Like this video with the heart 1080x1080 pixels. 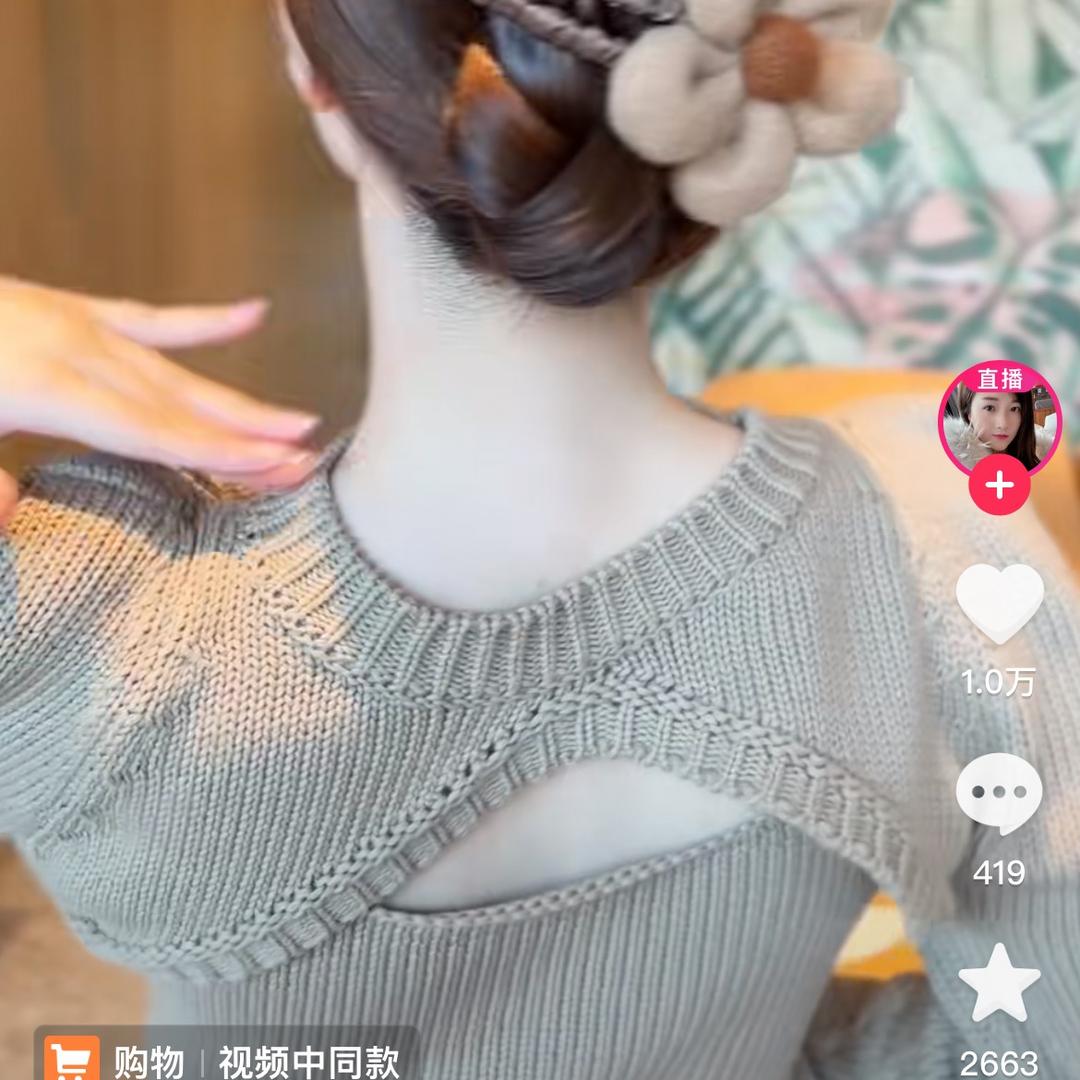(x=999, y=603)
